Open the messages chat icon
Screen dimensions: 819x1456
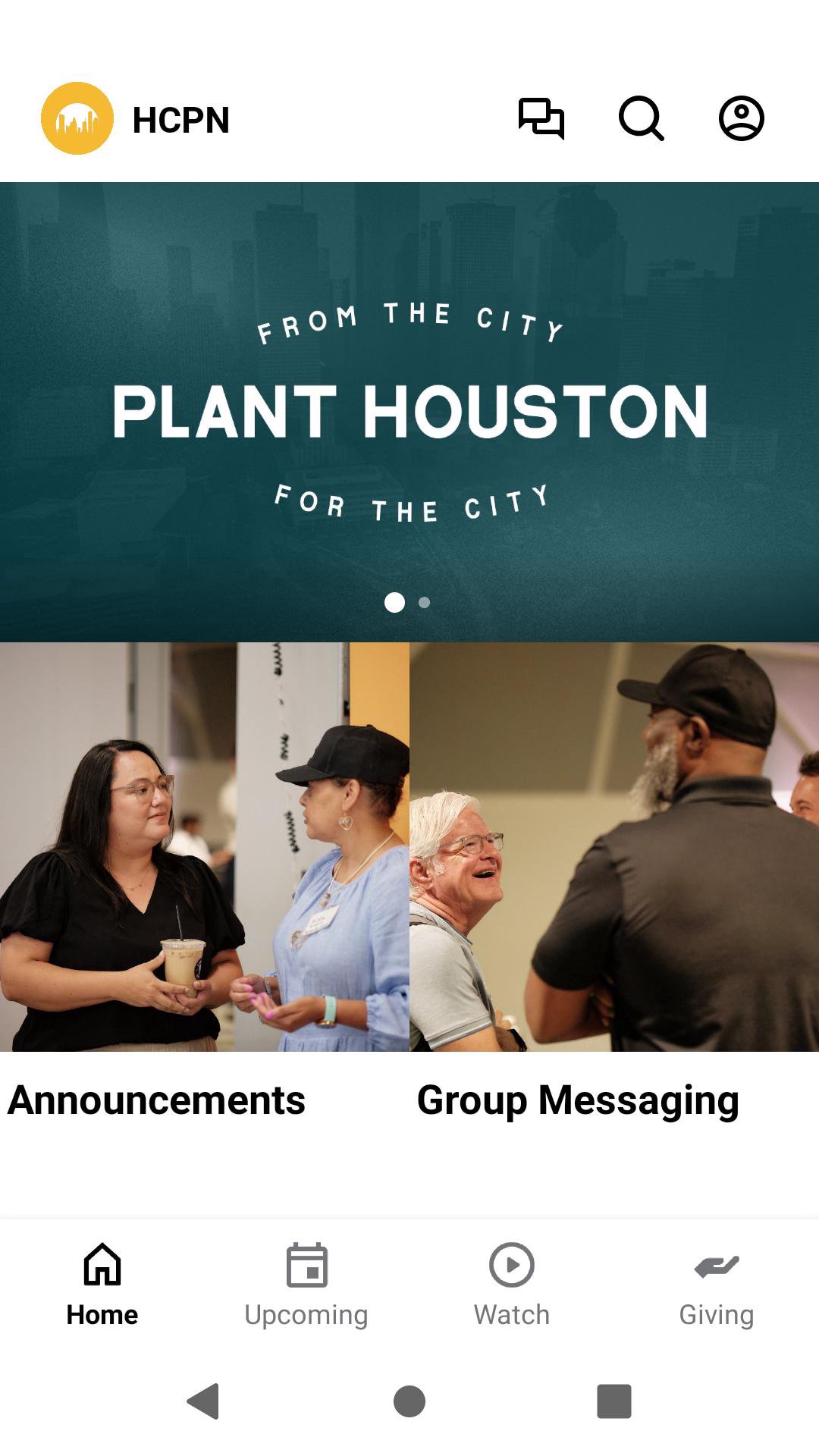click(x=541, y=119)
